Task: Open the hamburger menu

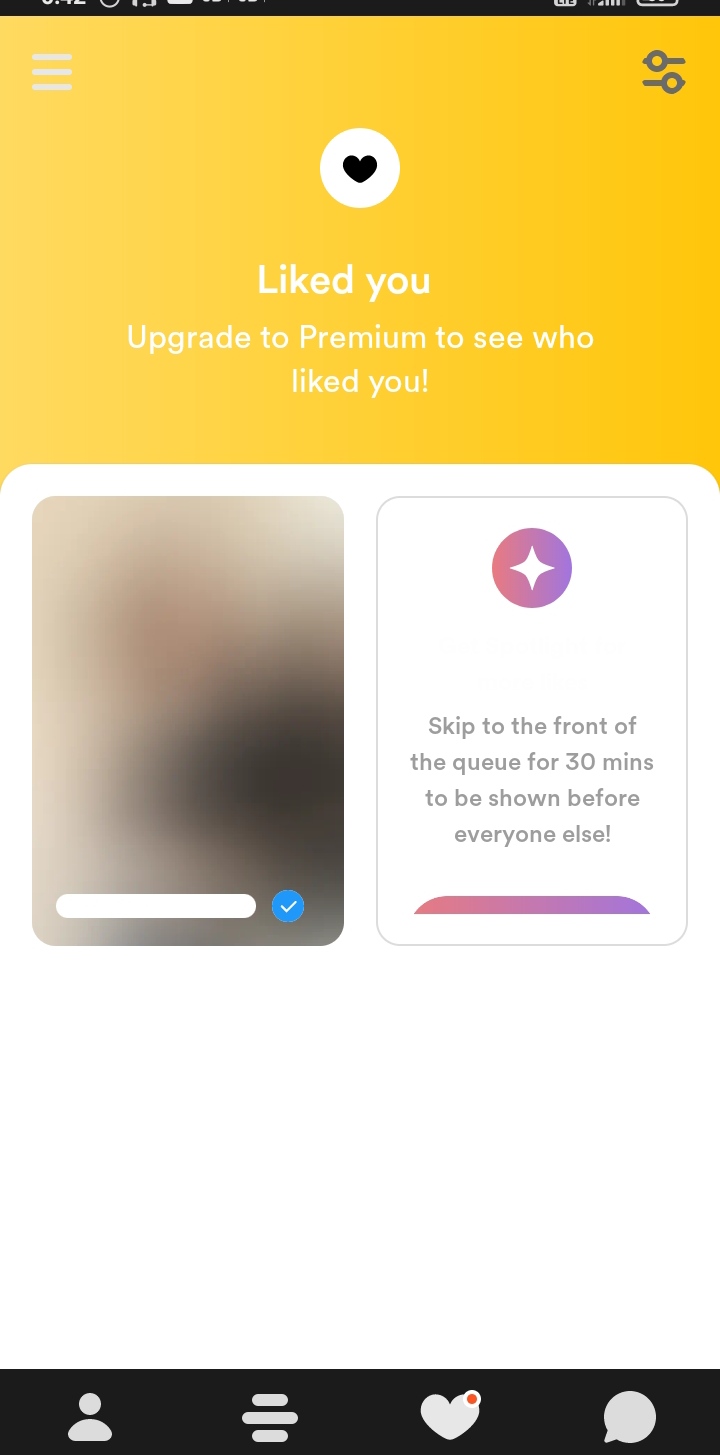Action: click(x=52, y=72)
